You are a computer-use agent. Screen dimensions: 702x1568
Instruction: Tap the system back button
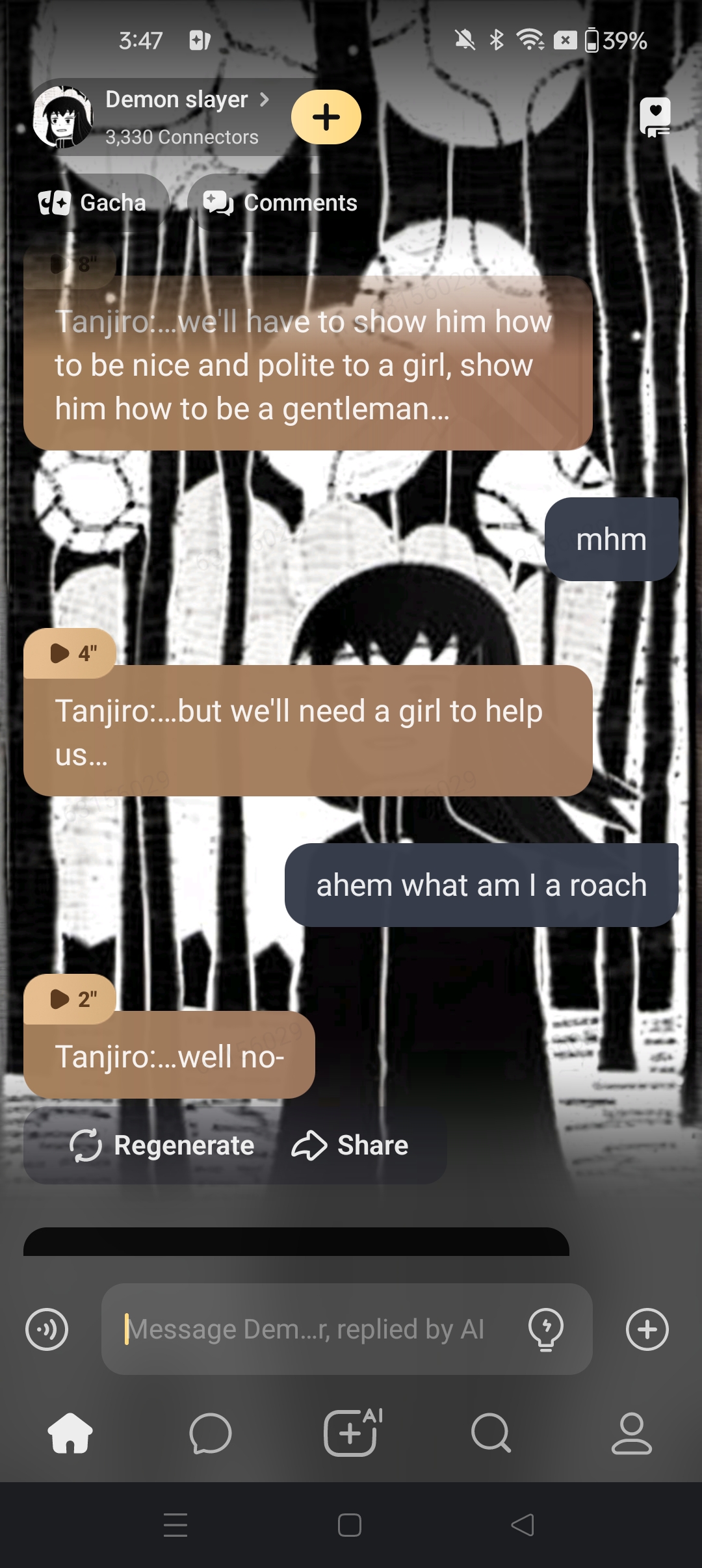point(523,1525)
